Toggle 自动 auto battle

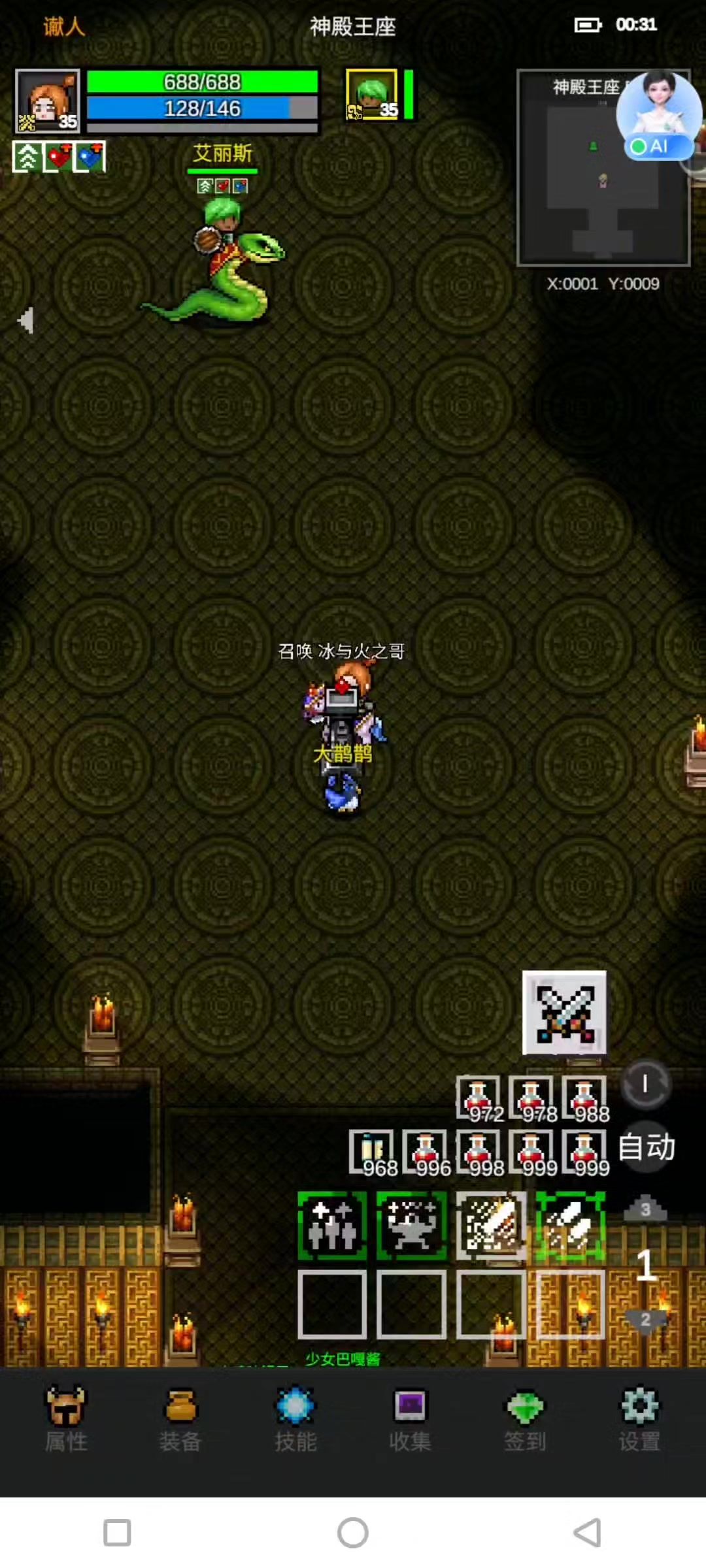coord(647,1147)
